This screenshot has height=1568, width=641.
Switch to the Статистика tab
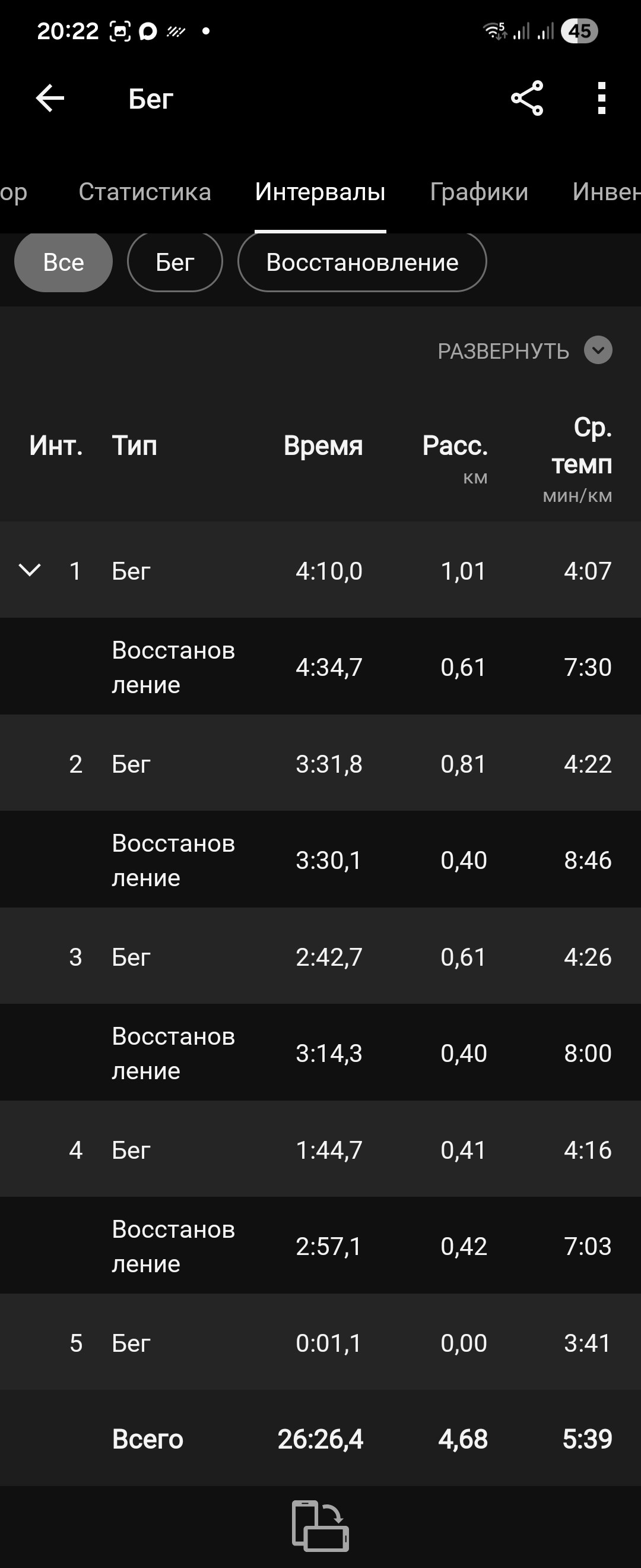tap(145, 192)
